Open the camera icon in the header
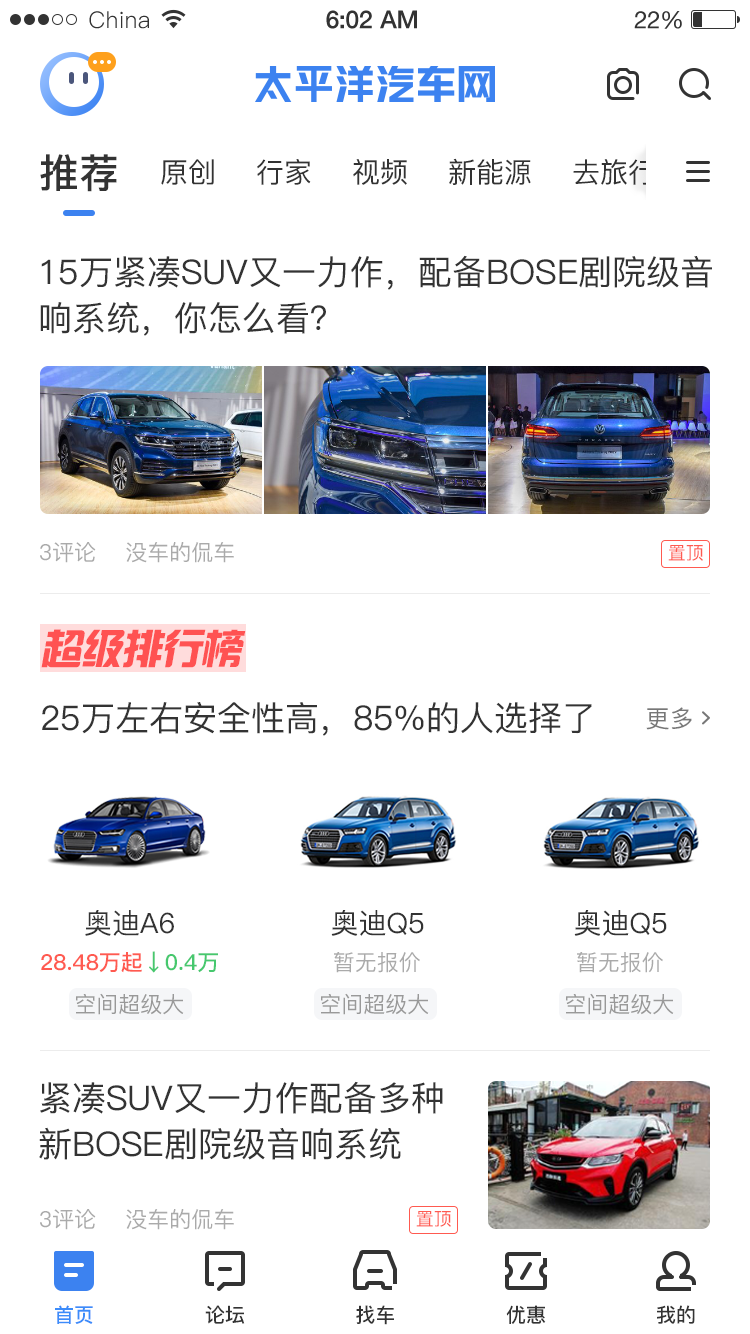Image resolution: width=750 pixels, height=1334 pixels. pos(622,85)
